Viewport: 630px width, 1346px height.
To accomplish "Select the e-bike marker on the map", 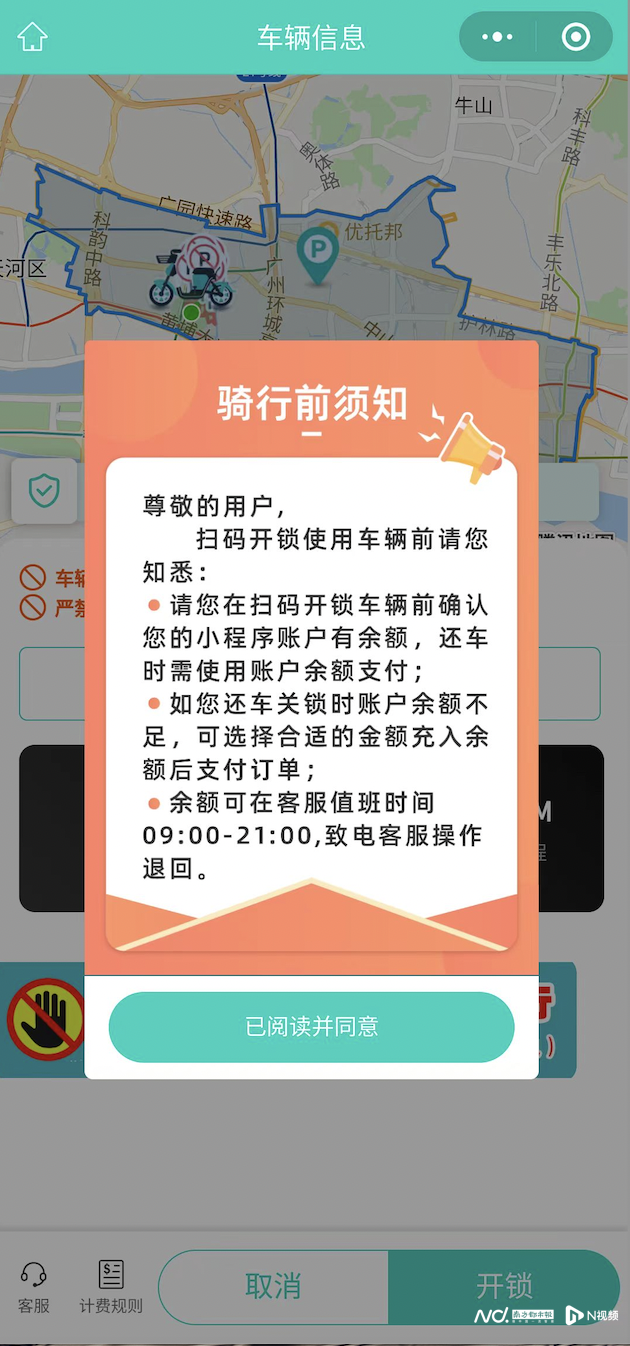I will [x=189, y=280].
